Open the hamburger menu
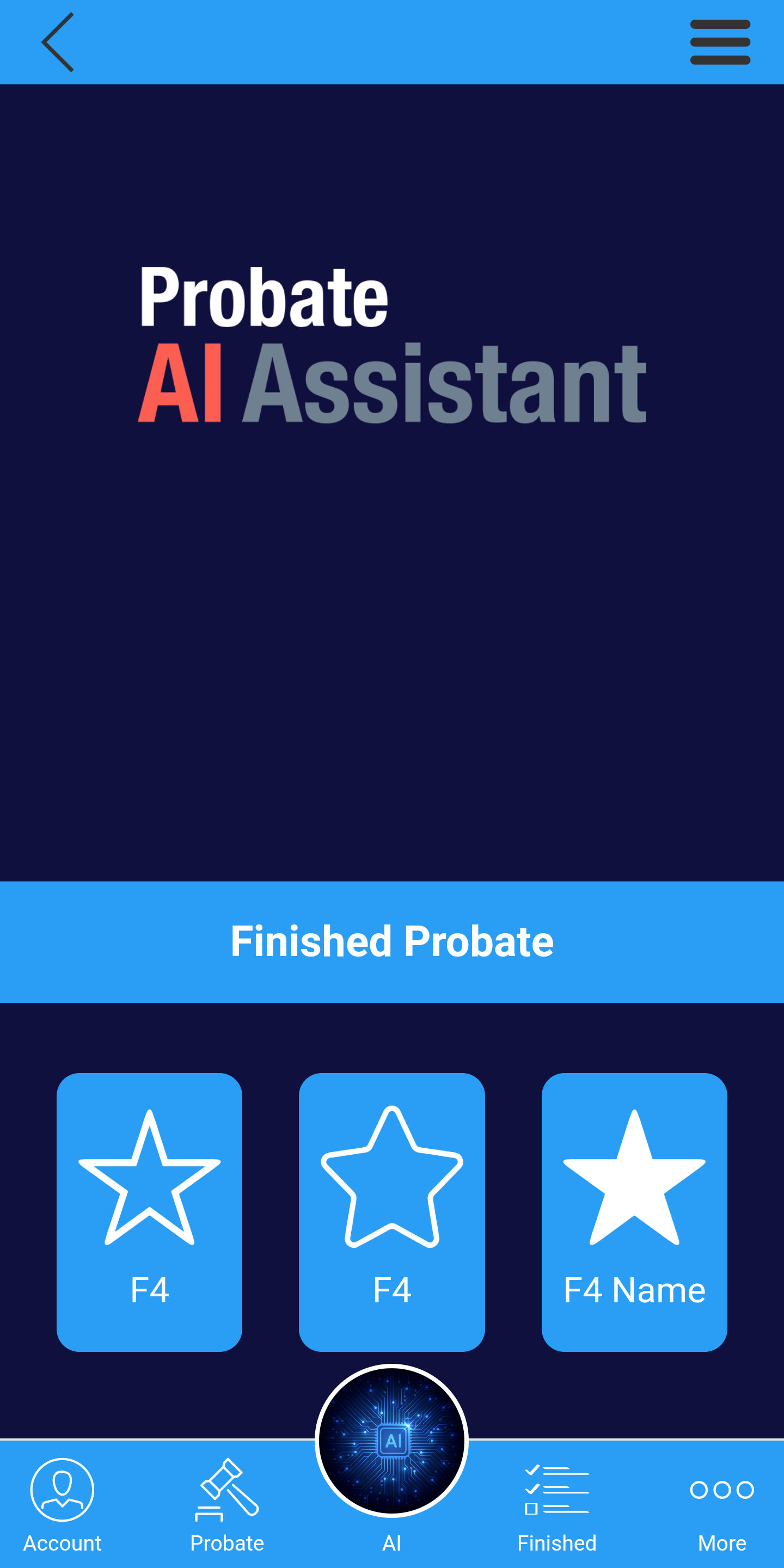This screenshot has width=784, height=1568. (719, 42)
